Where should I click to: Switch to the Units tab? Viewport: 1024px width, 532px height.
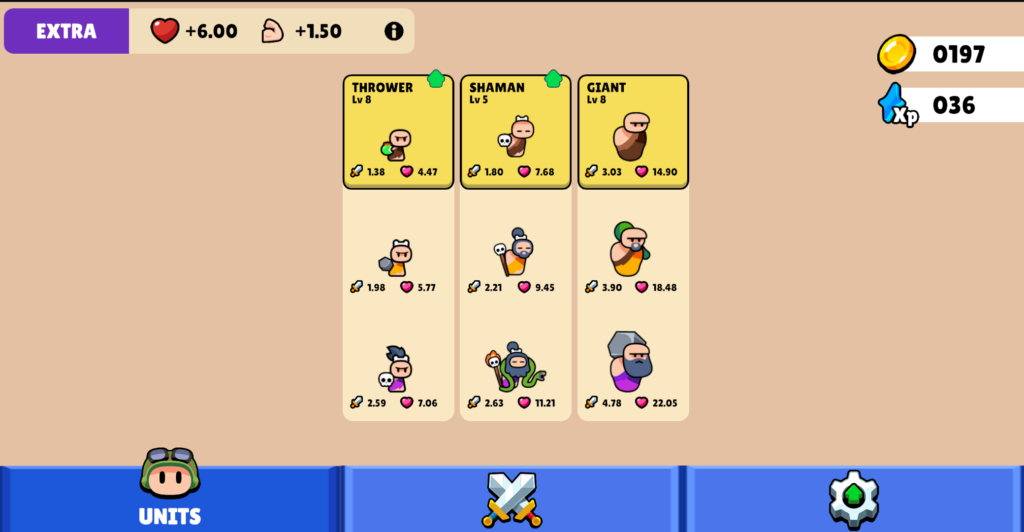coord(170,497)
